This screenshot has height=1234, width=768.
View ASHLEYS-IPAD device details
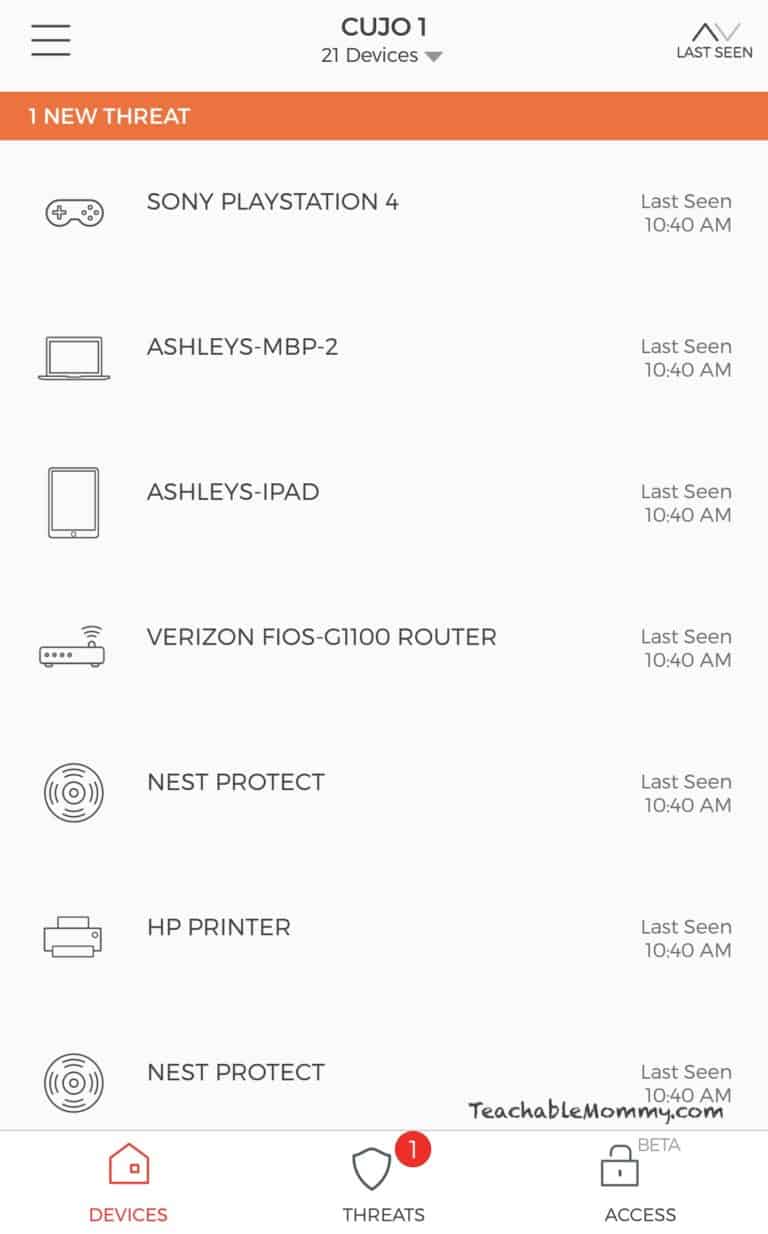pyautogui.click(x=384, y=503)
